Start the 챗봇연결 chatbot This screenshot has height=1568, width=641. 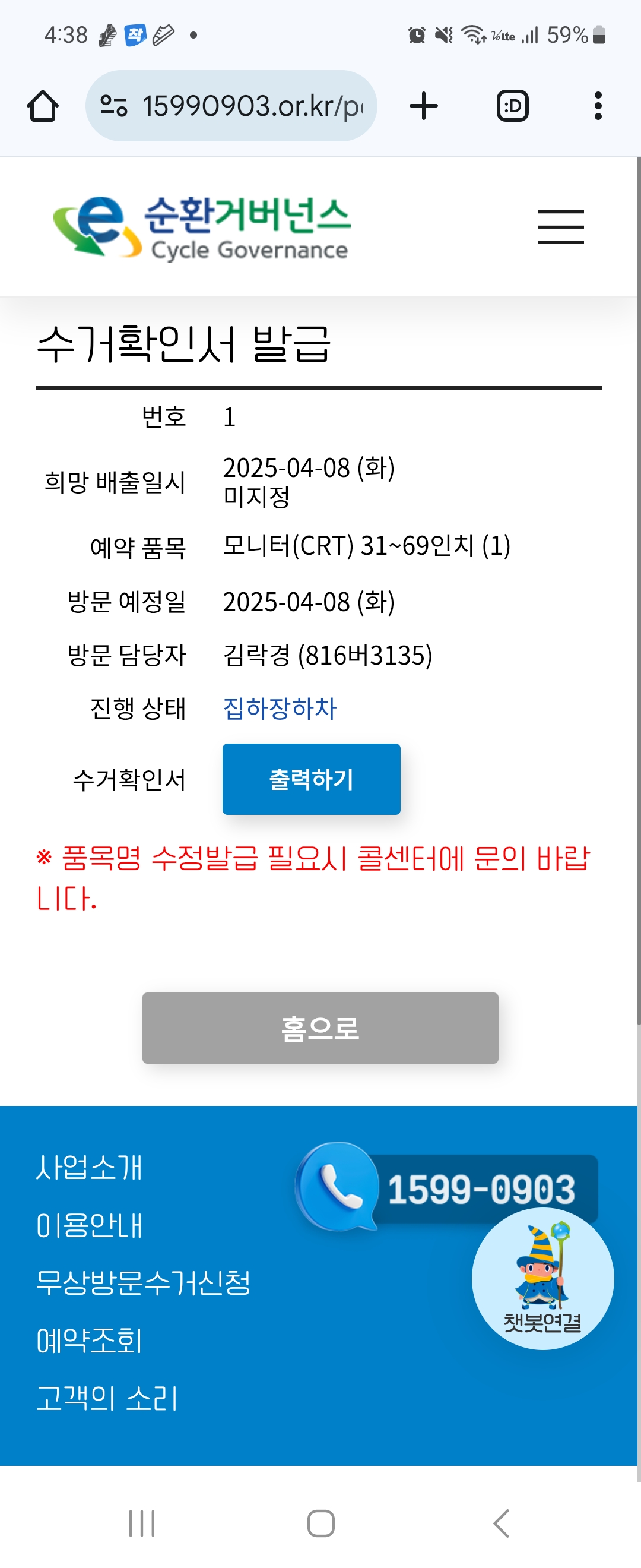pyautogui.click(x=542, y=1278)
